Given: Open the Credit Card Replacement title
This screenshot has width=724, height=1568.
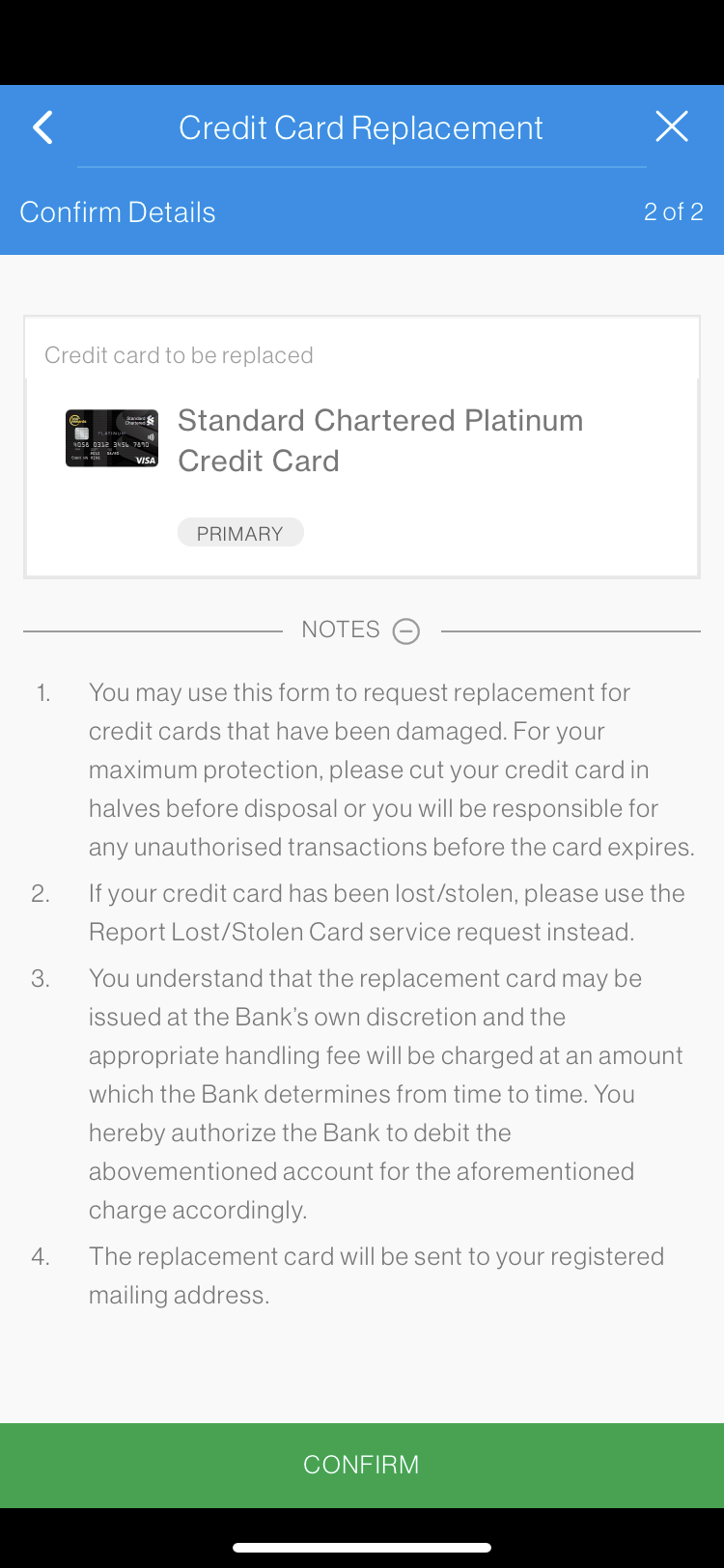Looking at the screenshot, I should 360,126.
